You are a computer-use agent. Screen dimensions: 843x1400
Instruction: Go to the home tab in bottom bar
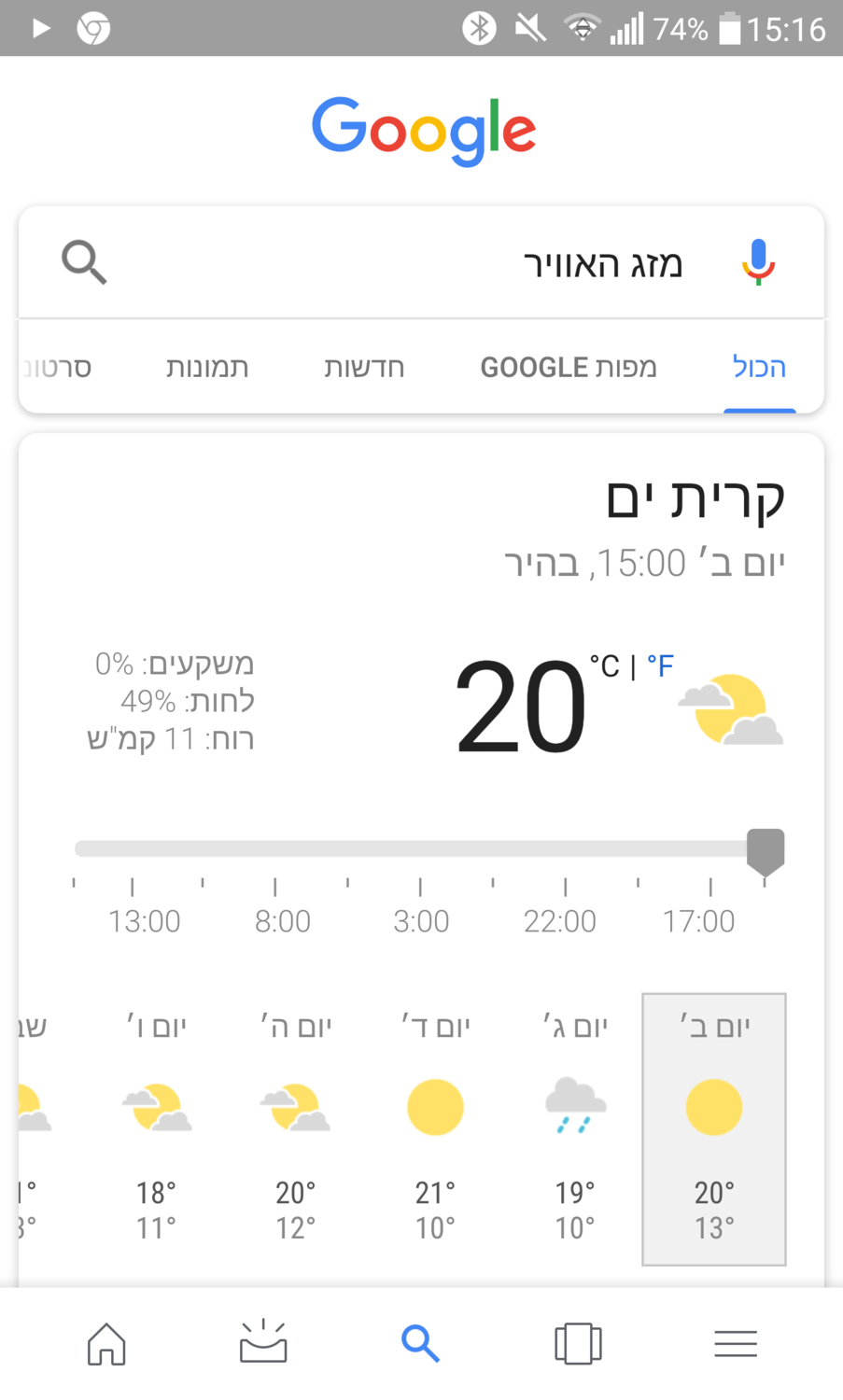106,1344
